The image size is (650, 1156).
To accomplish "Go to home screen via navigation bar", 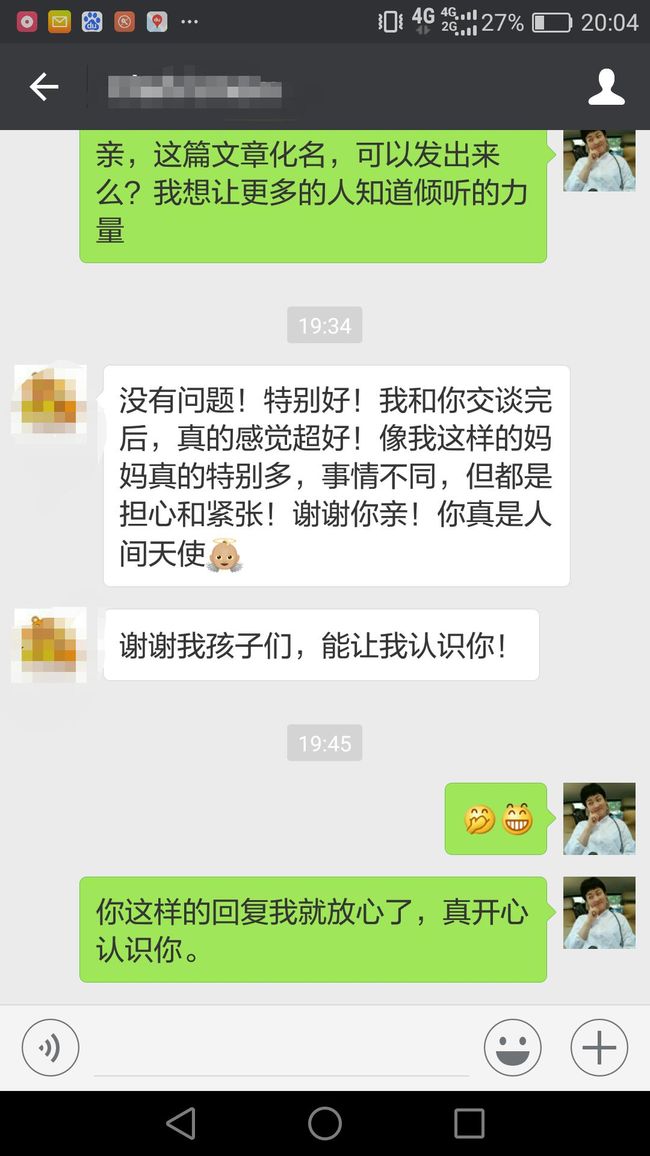I will click(325, 1124).
